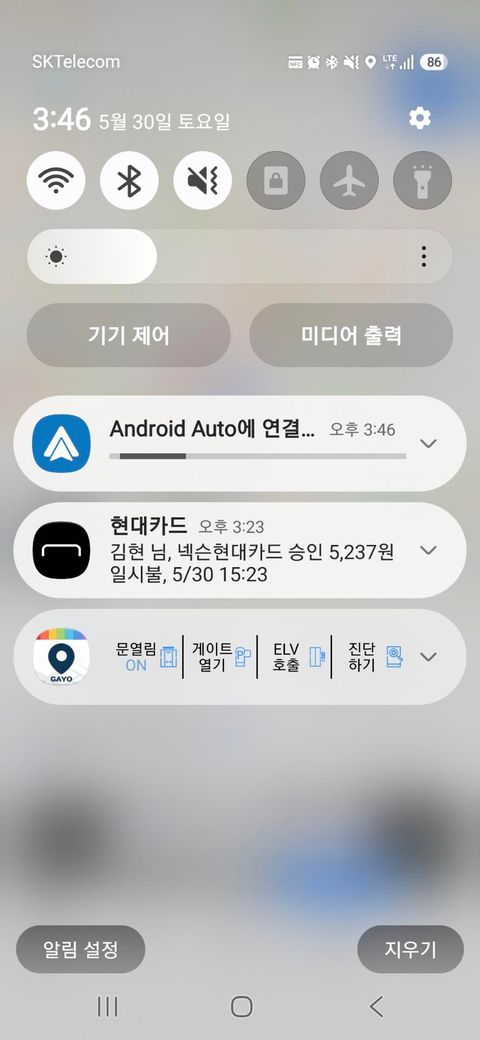Screen dimensions: 480x1040
Task: Open 알림 설정 notification settings
Action: pos(81,949)
